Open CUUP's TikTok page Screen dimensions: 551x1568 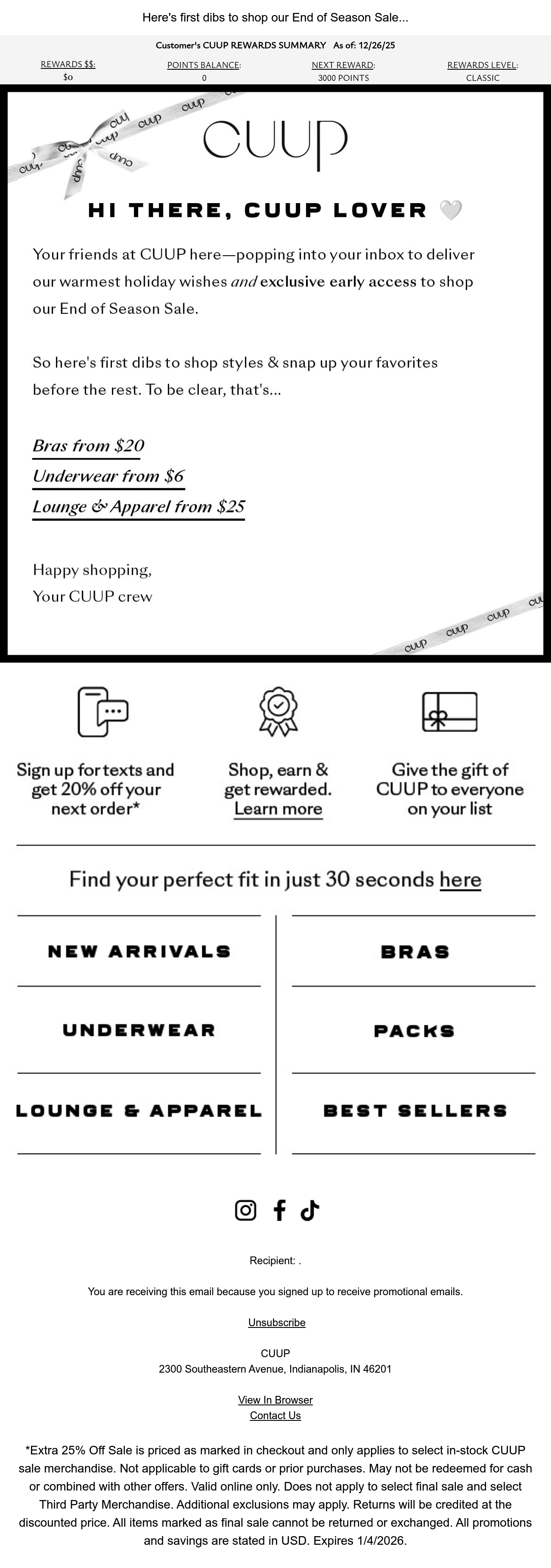tap(310, 1211)
